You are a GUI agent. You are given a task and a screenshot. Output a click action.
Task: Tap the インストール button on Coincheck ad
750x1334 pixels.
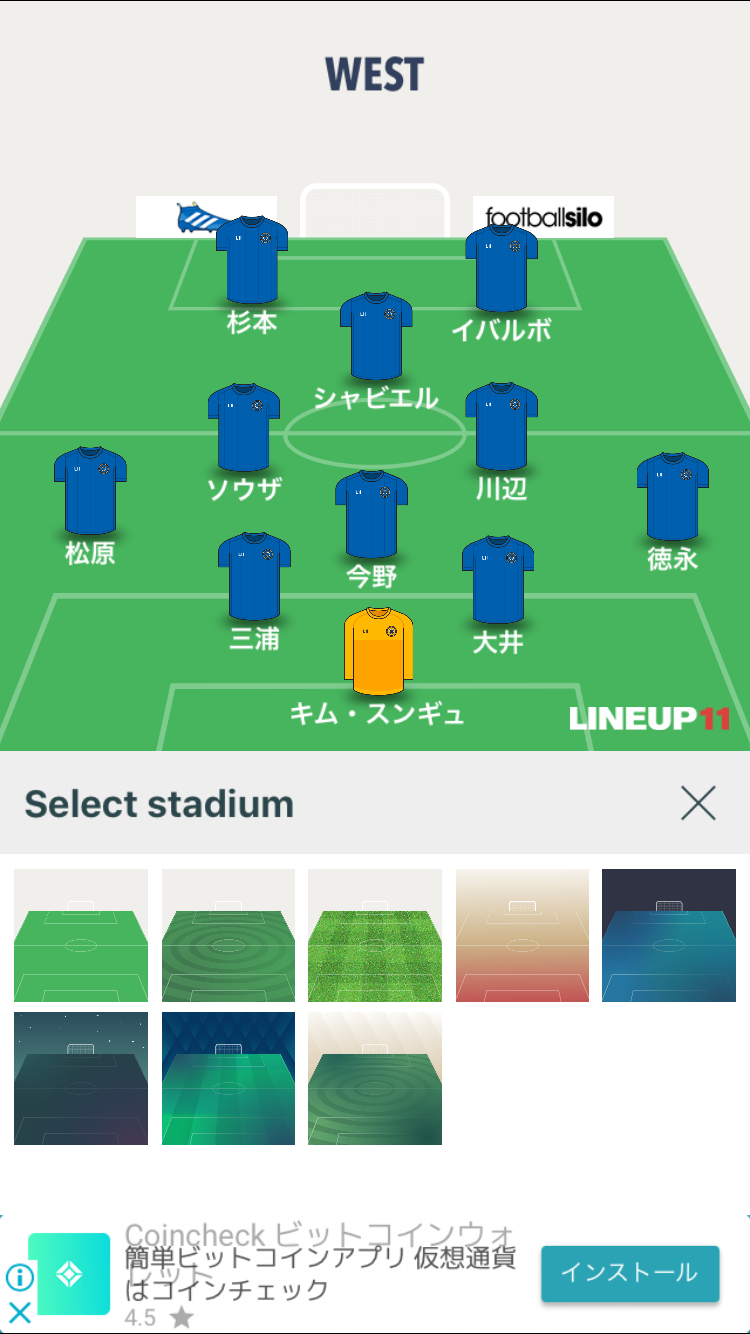pos(630,1273)
